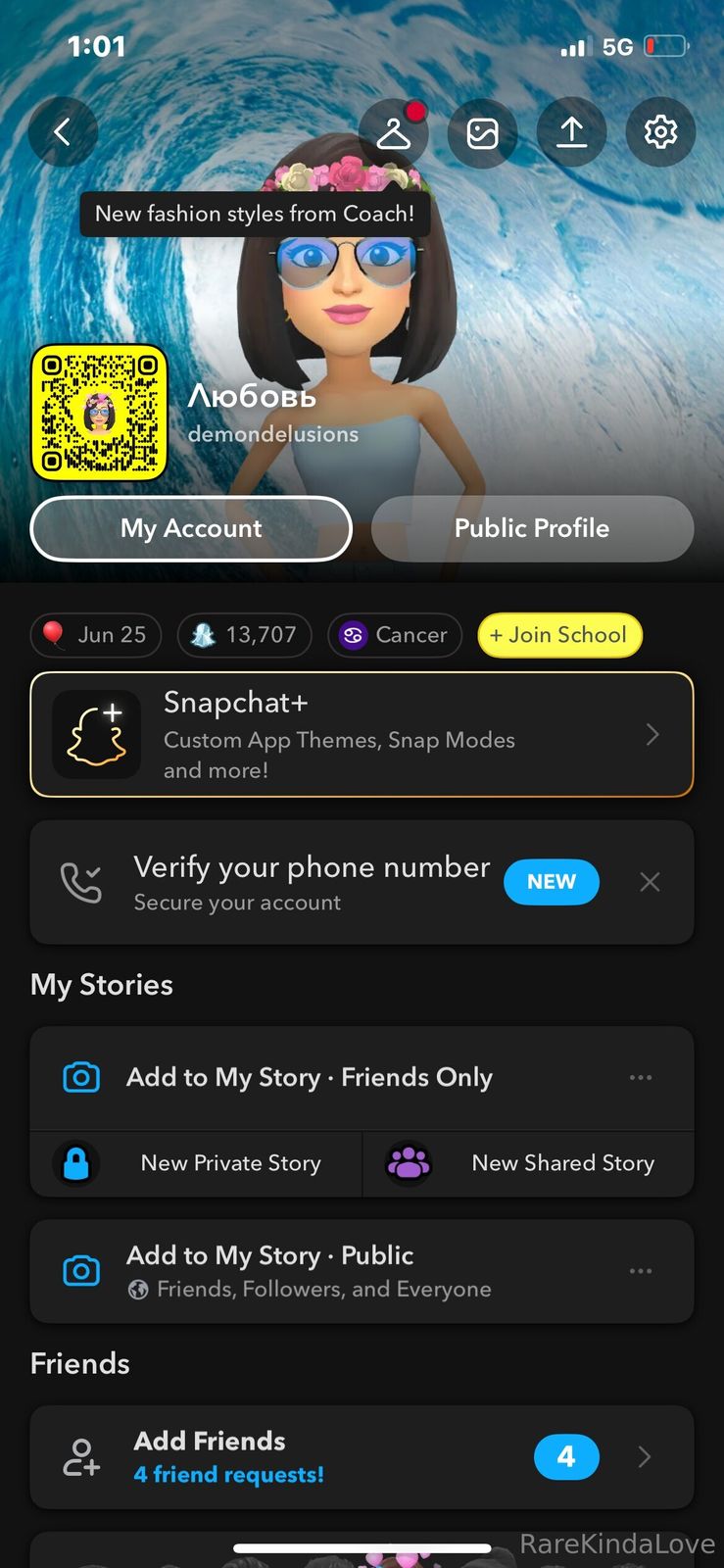Open Verify your phone number
Image resolution: width=724 pixels, height=1568 pixels.
[312, 882]
